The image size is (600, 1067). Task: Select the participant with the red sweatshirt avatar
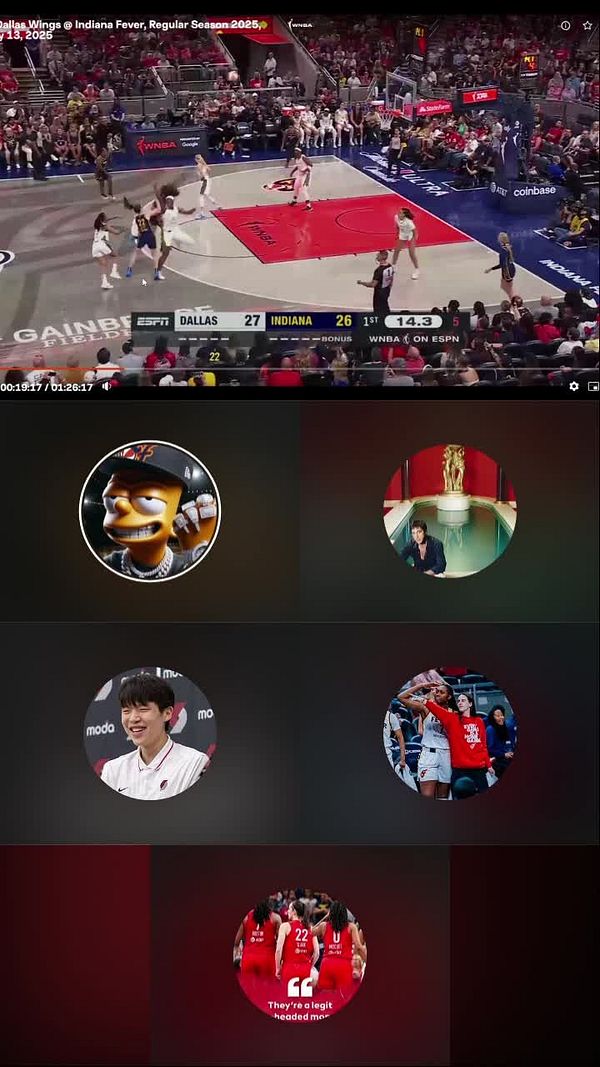click(x=450, y=733)
